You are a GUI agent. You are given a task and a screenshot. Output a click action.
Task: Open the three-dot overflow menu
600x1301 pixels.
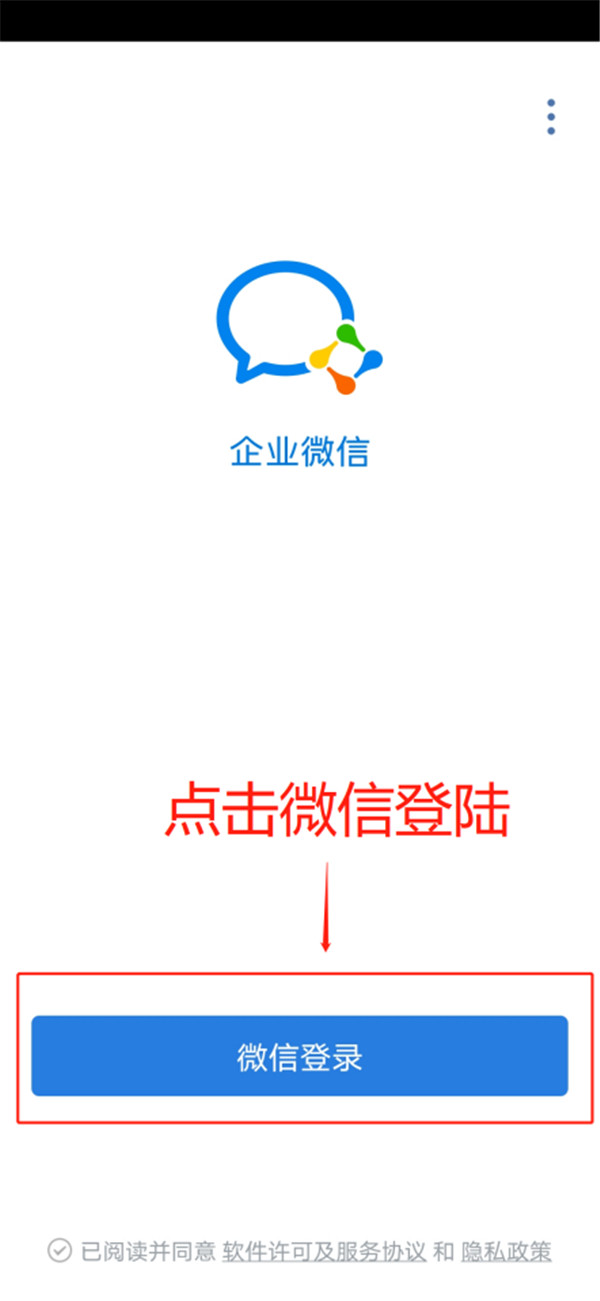pos(551,117)
